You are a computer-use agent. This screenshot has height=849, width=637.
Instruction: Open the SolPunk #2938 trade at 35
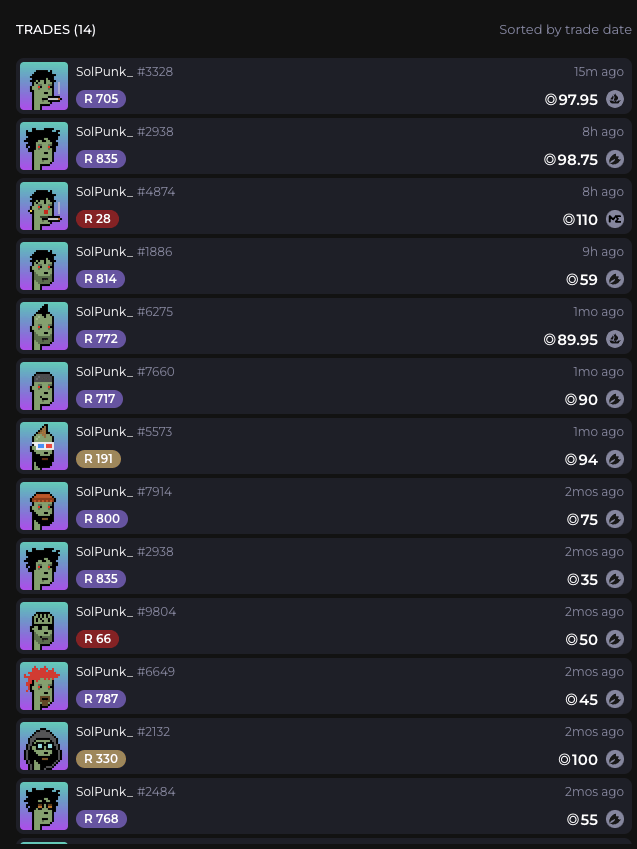click(x=324, y=566)
